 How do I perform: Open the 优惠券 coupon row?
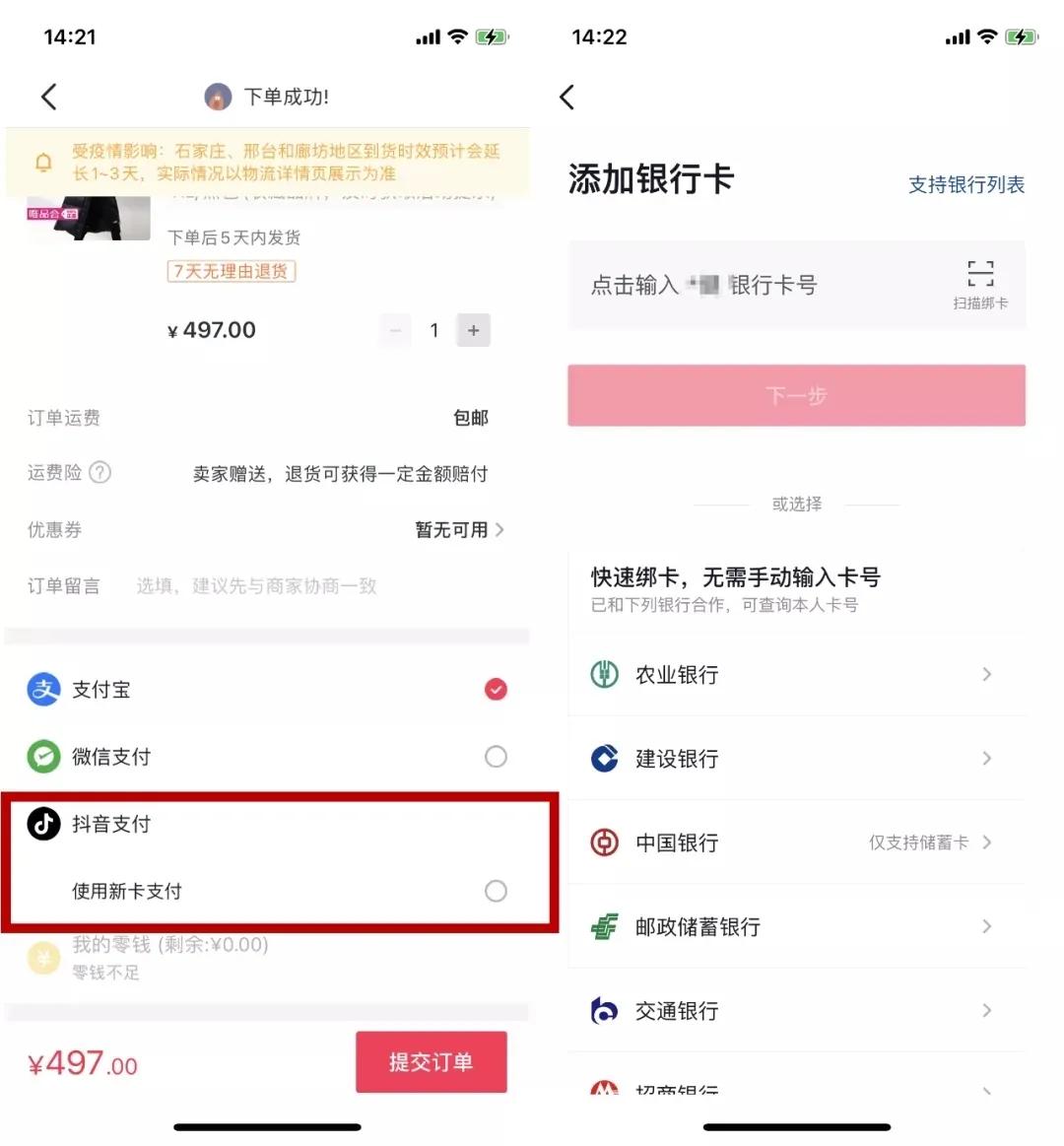point(460,530)
